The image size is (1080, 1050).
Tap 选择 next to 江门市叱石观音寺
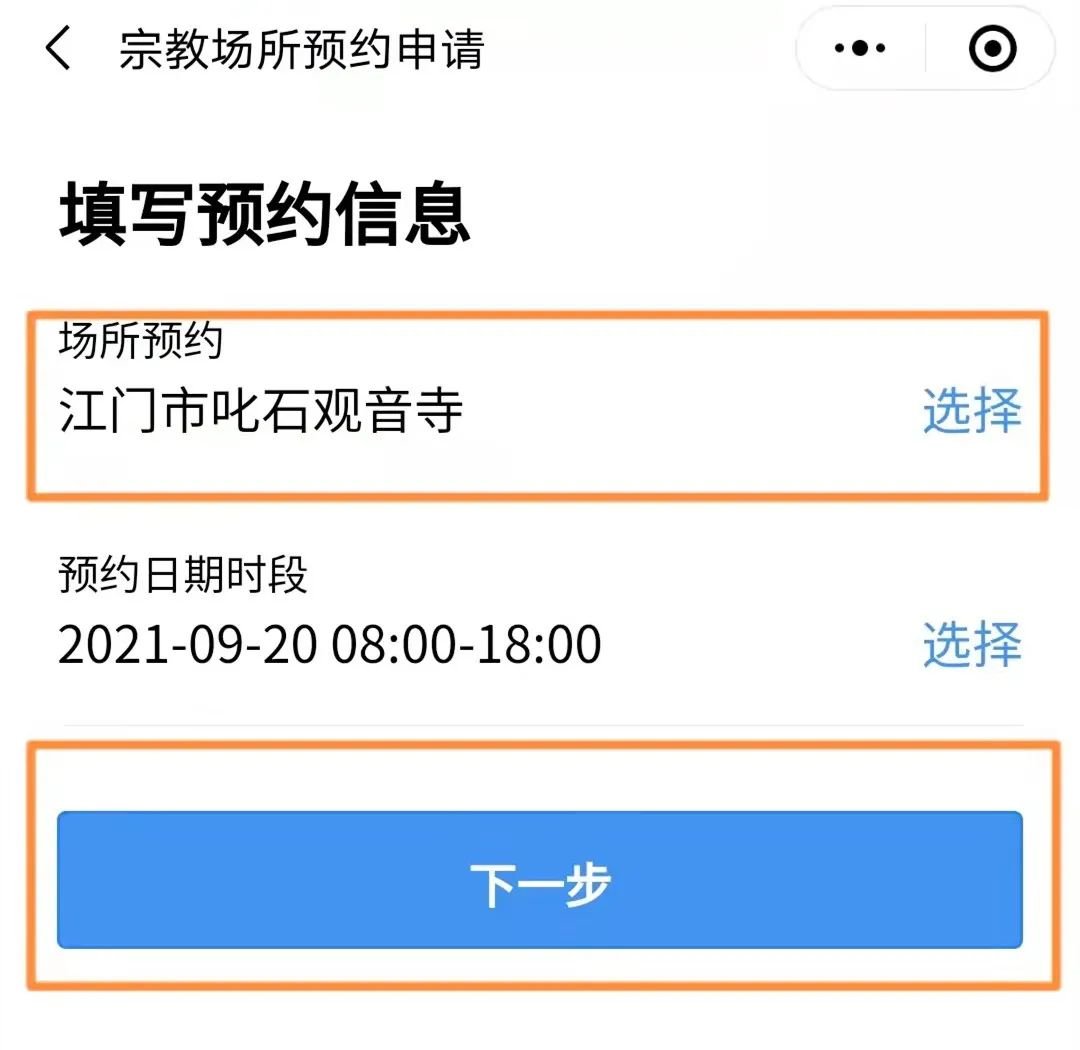(x=971, y=411)
